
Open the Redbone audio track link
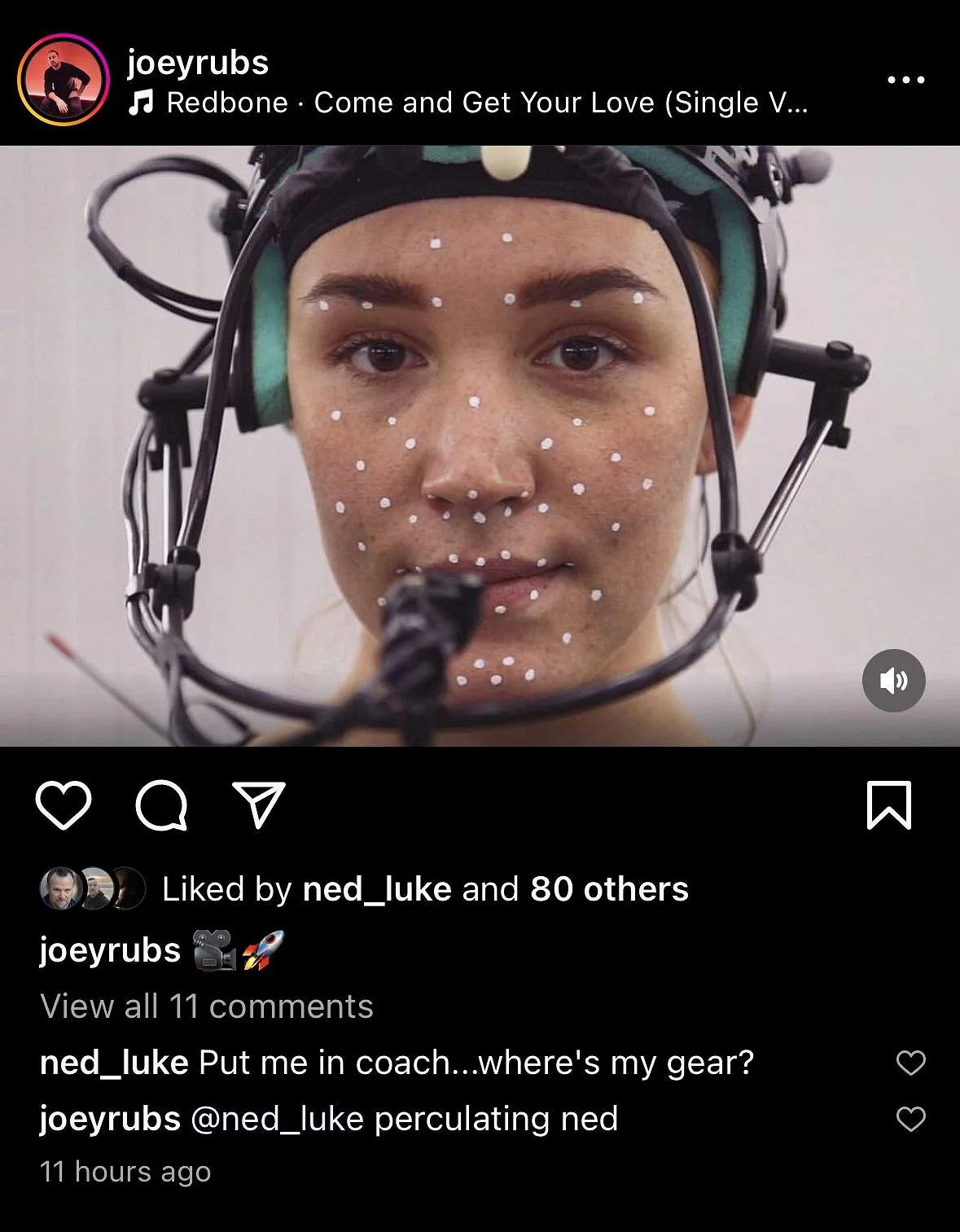click(x=468, y=103)
